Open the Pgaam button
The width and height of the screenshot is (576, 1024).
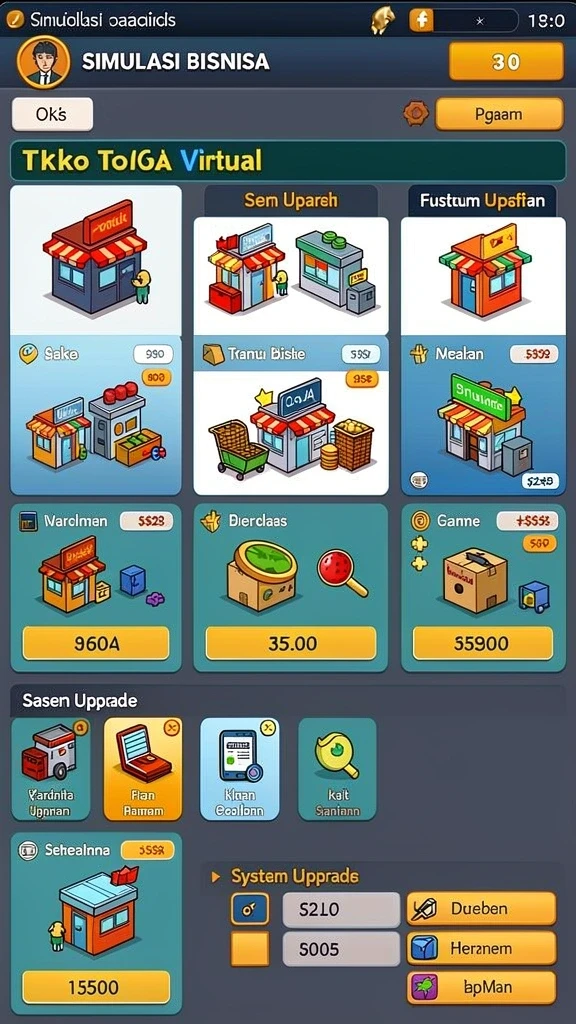pos(499,114)
